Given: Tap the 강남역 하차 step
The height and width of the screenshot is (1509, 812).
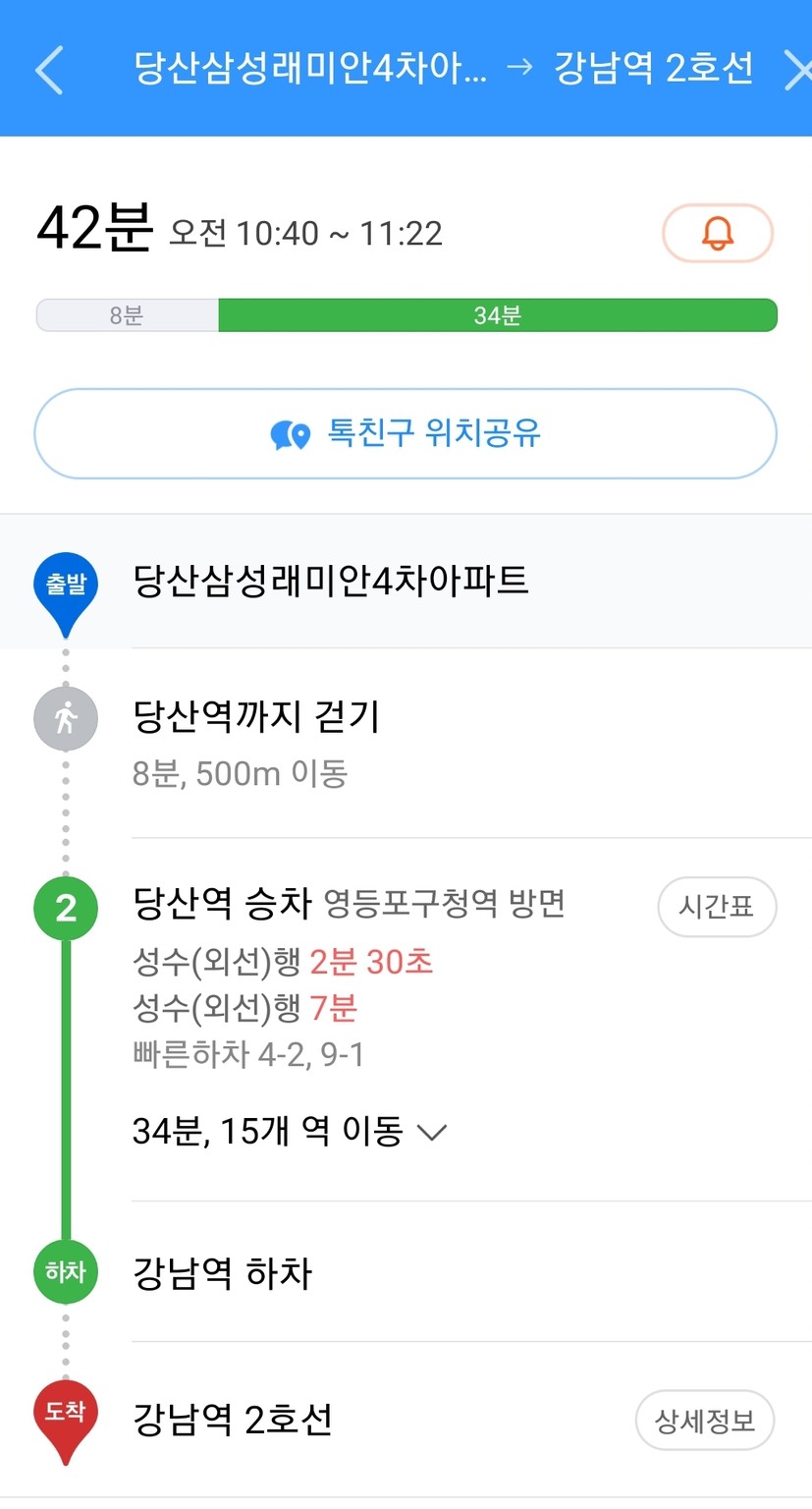Looking at the screenshot, I should [406, 1272].
